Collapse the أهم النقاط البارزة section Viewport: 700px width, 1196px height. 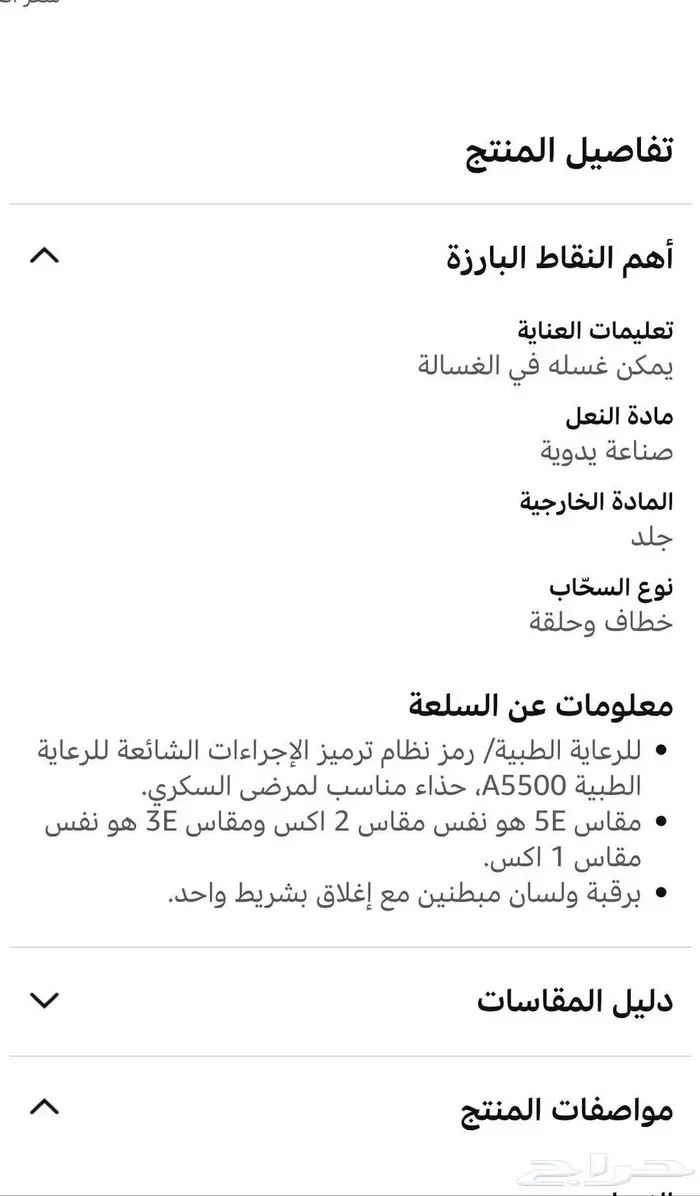45,257
